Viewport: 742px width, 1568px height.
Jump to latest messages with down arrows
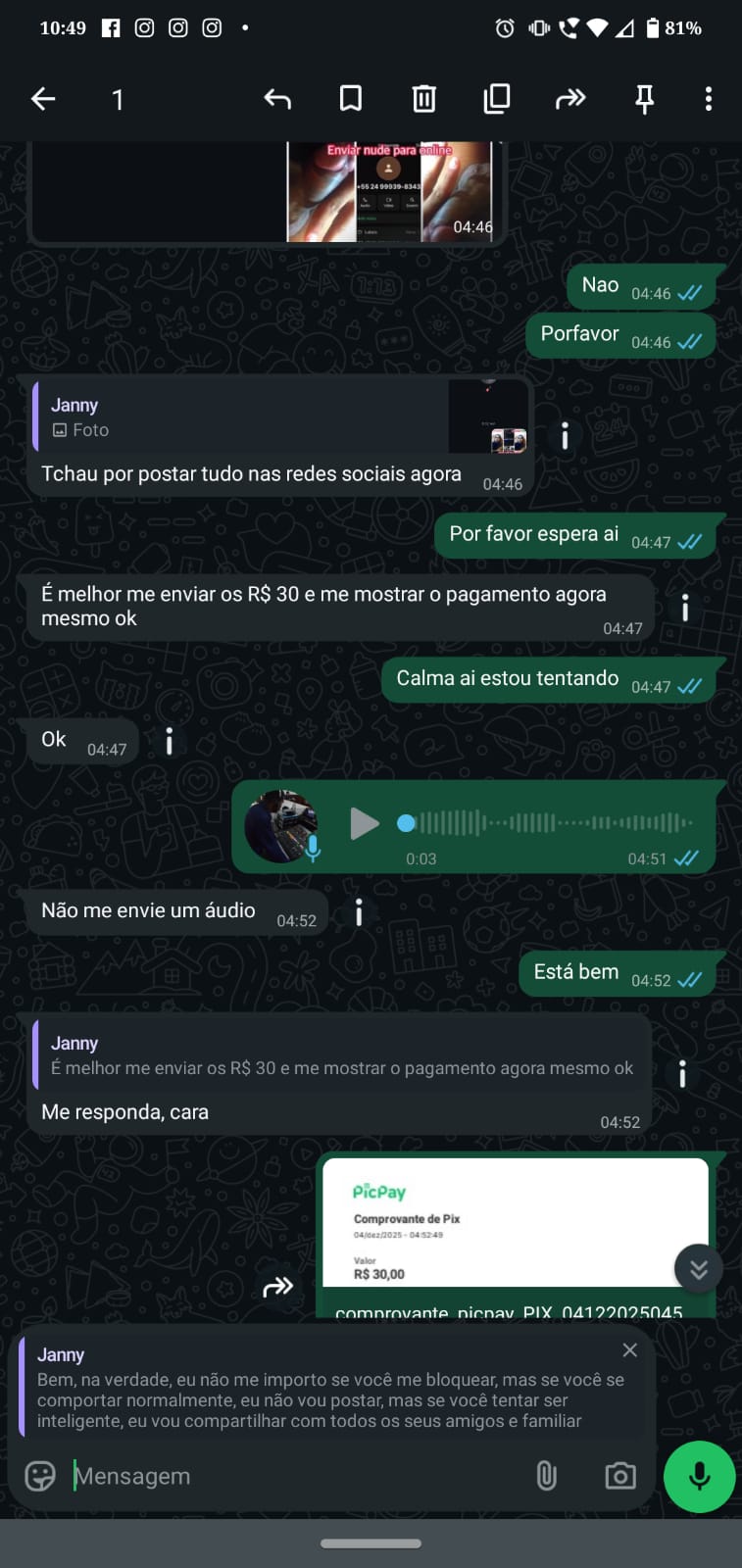click(698, 1269)
